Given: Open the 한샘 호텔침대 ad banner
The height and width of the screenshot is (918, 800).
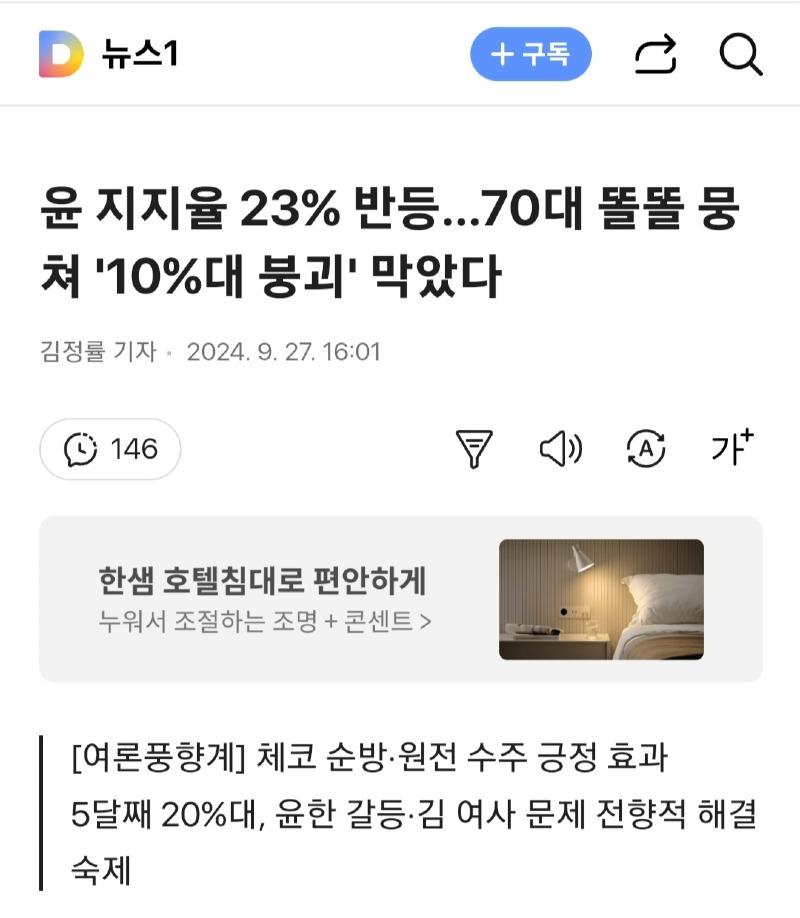Looking at the screenshot, I should (400, 599).
